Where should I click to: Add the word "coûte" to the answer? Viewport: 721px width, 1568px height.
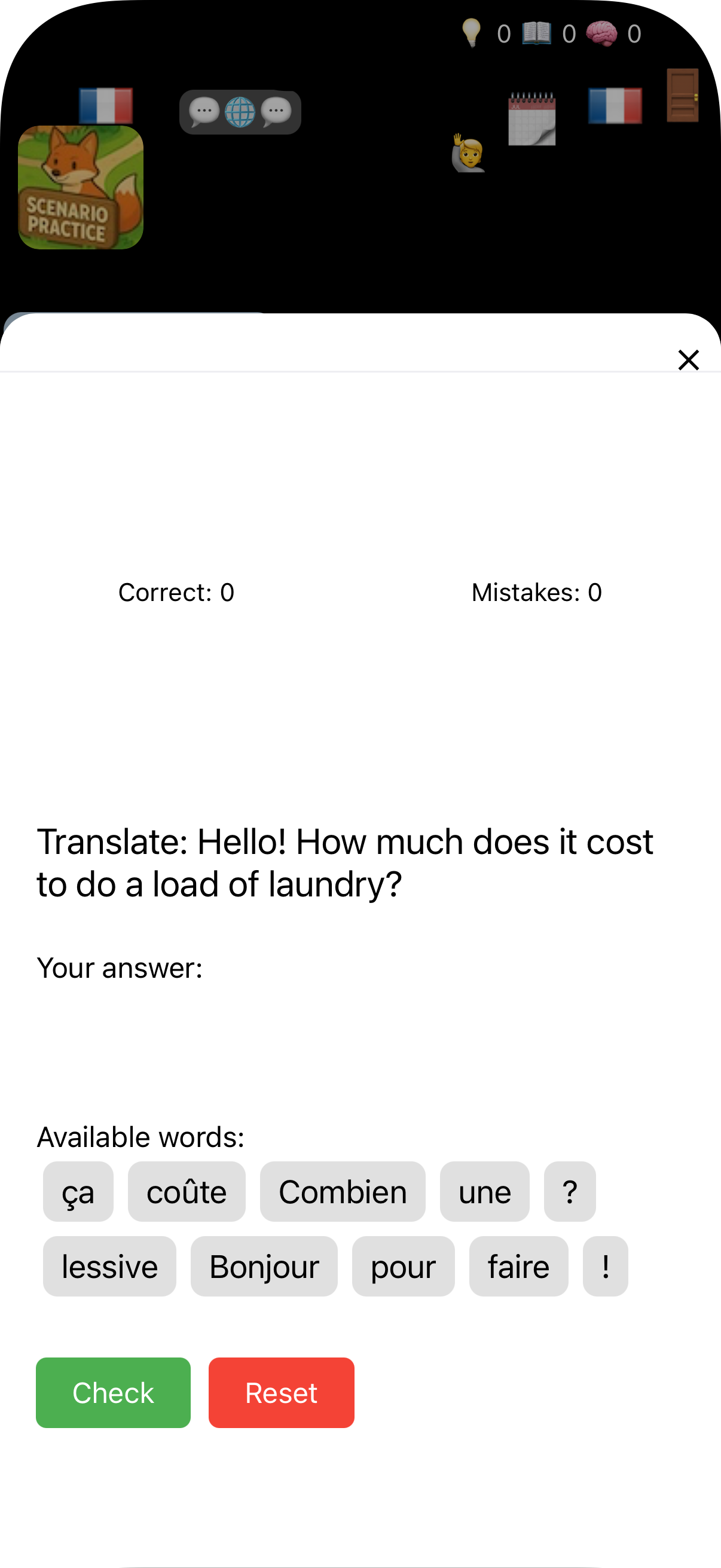click(186, 1192)
